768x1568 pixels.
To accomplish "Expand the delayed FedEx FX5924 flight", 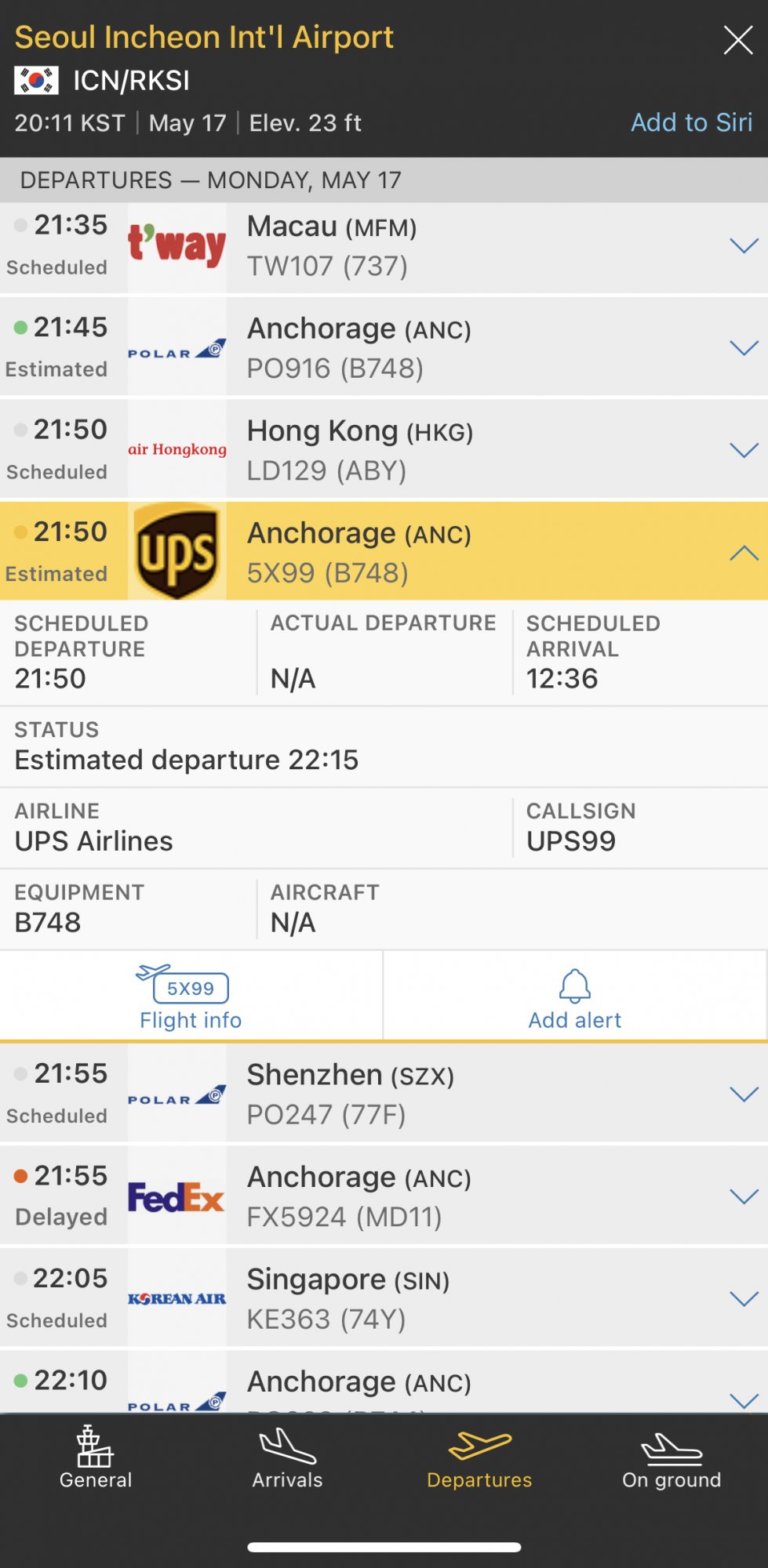I will coord(743,1196).
